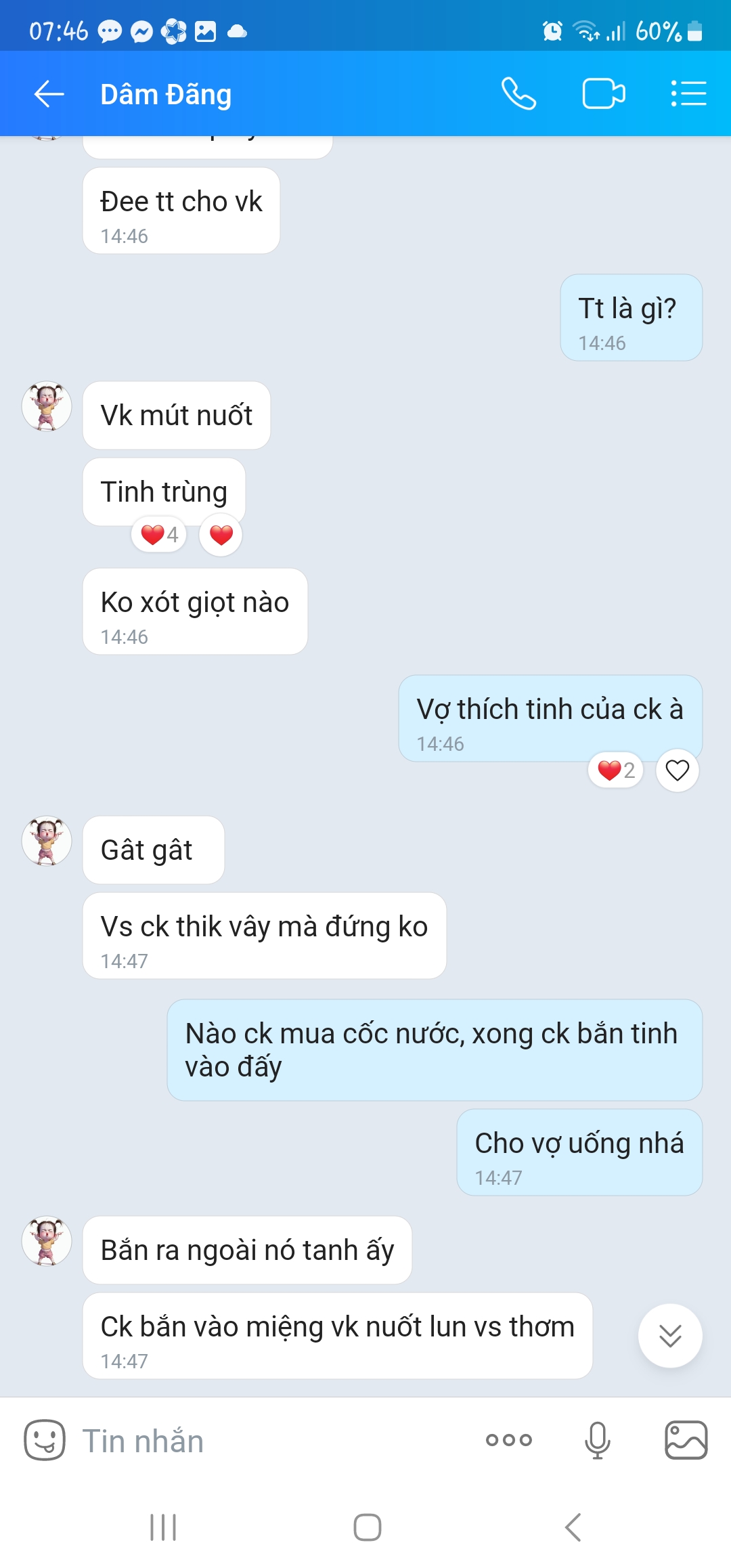The height and width of the screenshot is (1568, 731).
Task: Start a video call with this contact
Action: (603, 94)
